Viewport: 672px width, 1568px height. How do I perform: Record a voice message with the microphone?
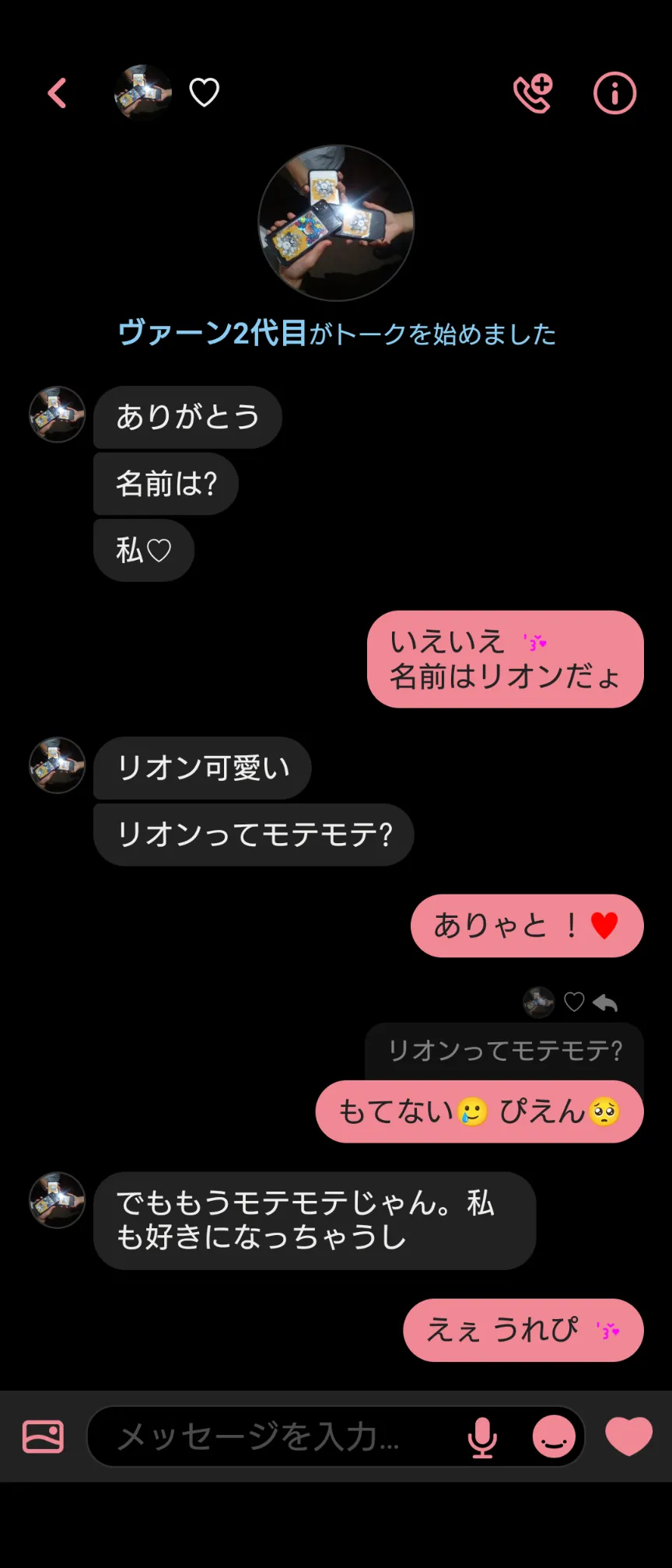[x=482, y=1437]
